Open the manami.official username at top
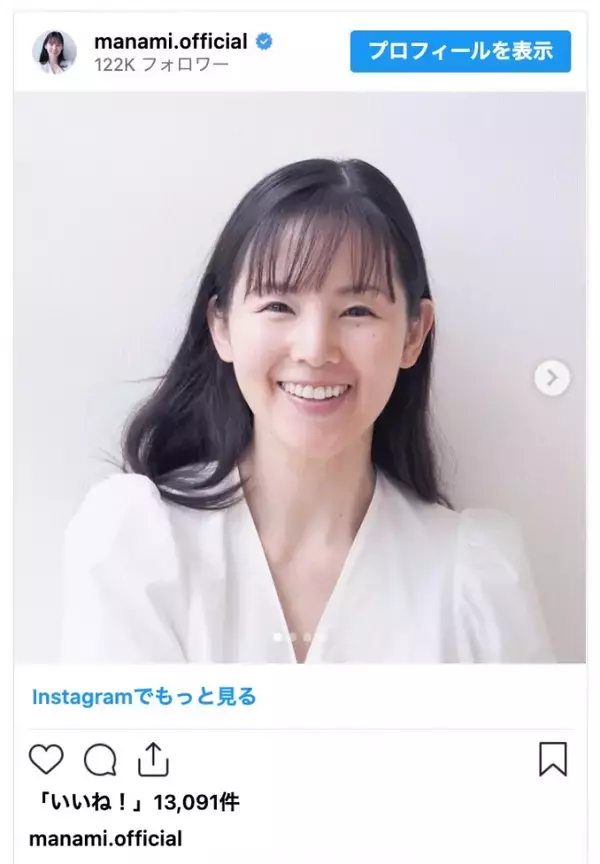Screen dimensions: 600x864 tap(170, 41)
